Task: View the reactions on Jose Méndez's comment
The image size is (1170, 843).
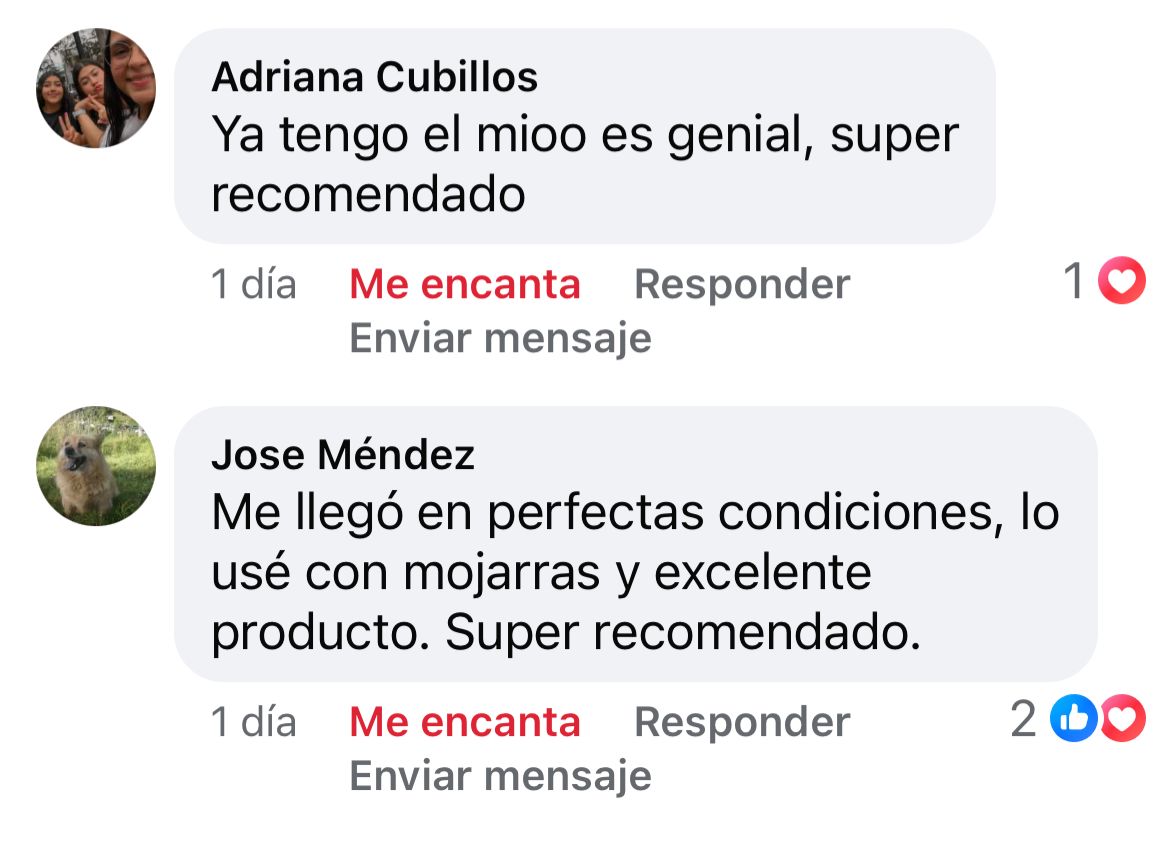Action: pyautogui.click(x=1097, y=719)
